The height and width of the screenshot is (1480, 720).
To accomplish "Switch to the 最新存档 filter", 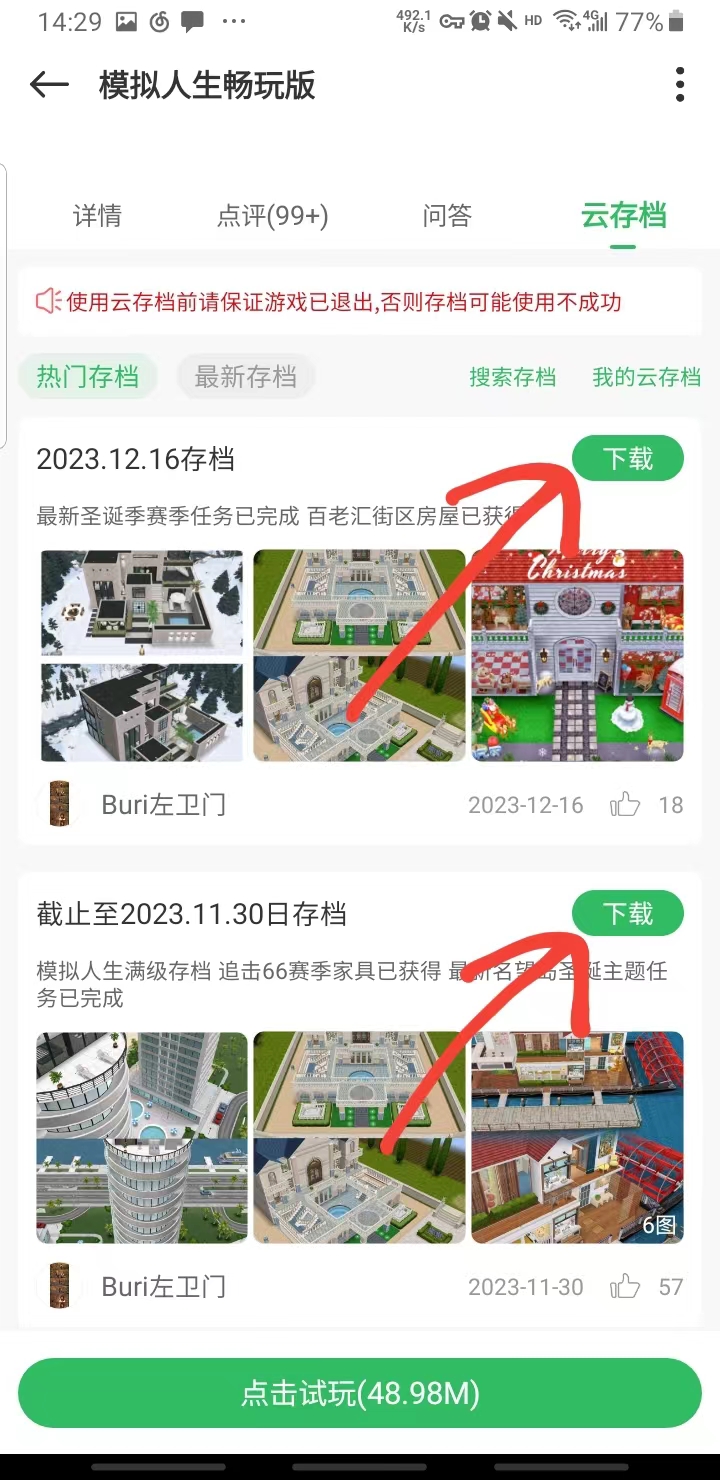I will 246,377.
